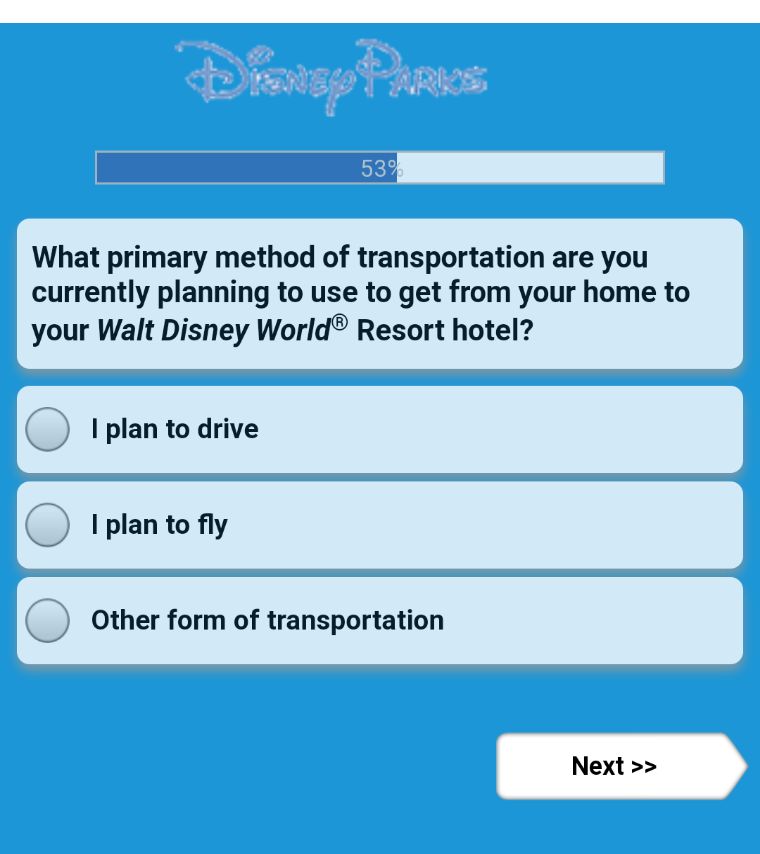Pick 'Other form of transportation'
The width and height of the screenshot is (760, 854).
coord(380,620)
